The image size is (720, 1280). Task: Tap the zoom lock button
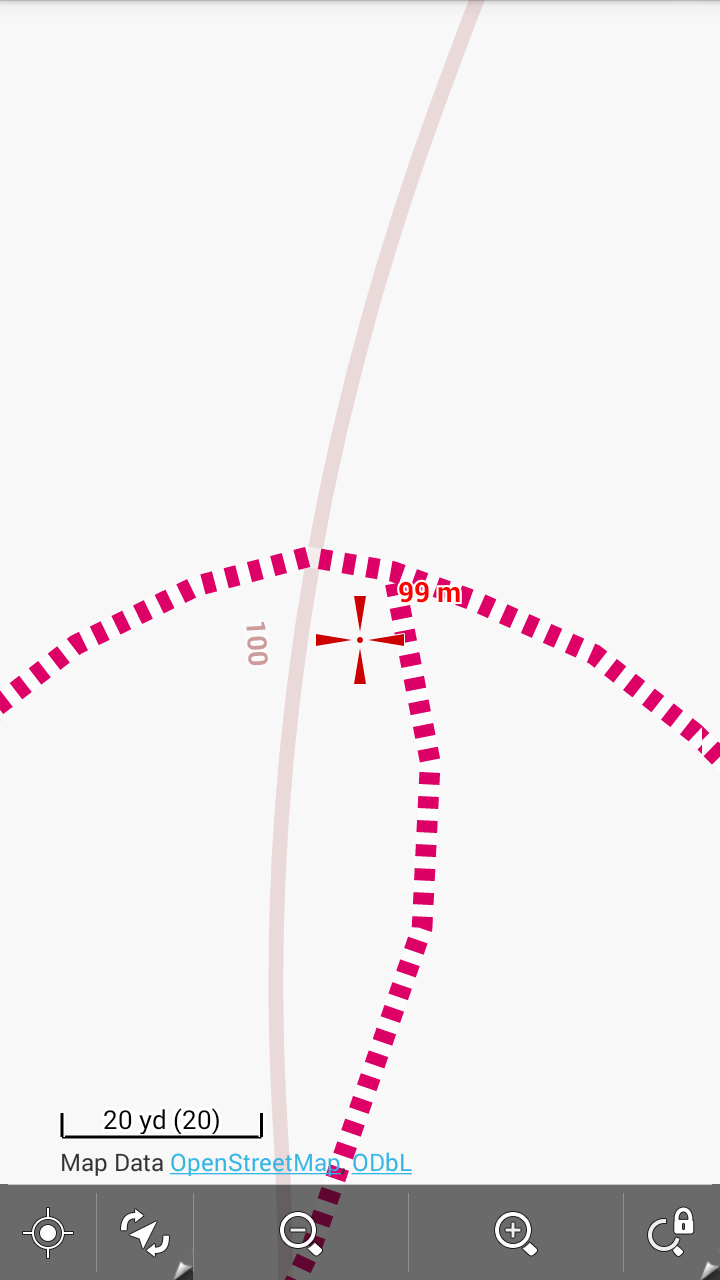670,1232
